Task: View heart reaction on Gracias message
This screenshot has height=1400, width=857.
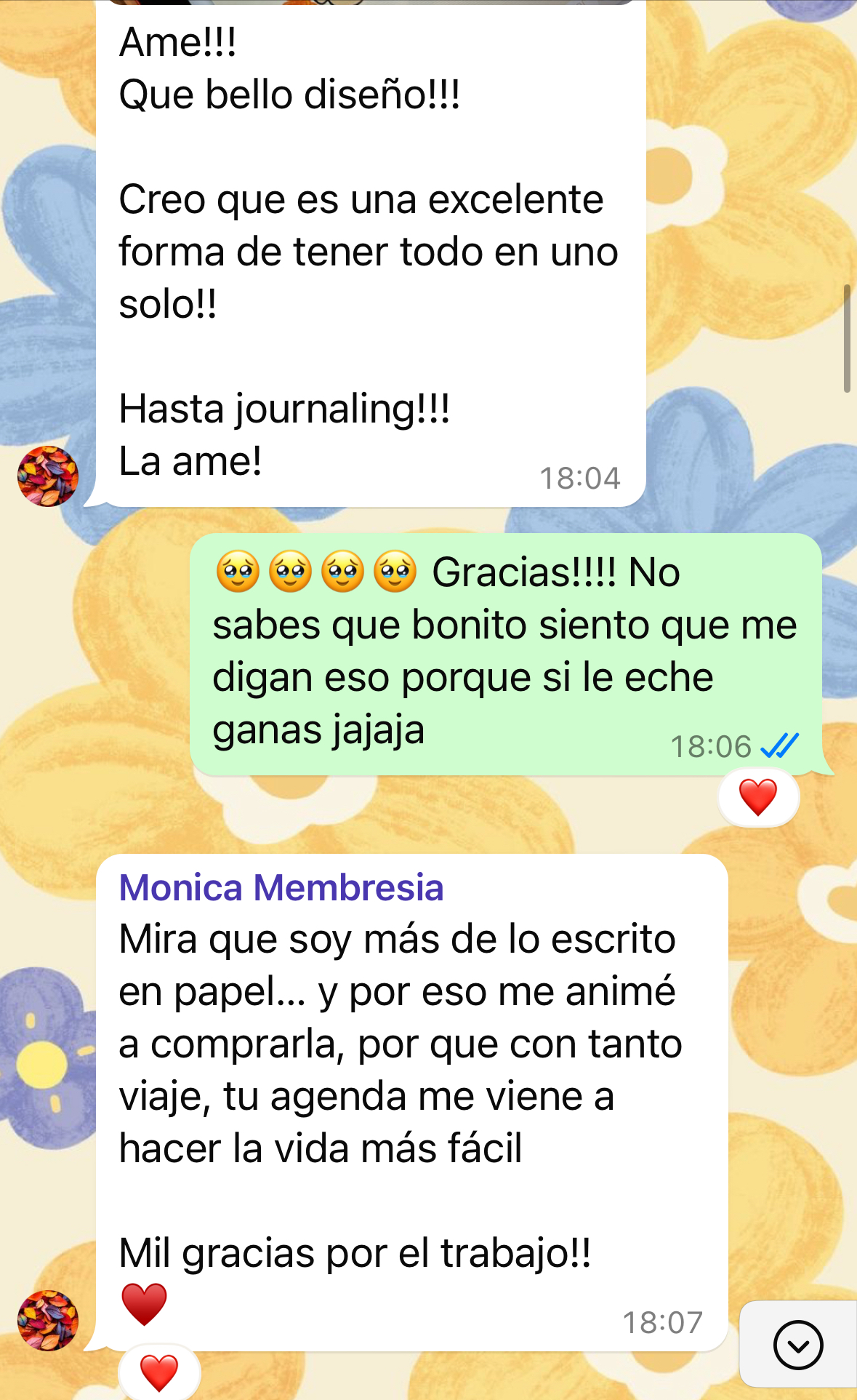Action: pyautogui.click(x=758, y=798)
